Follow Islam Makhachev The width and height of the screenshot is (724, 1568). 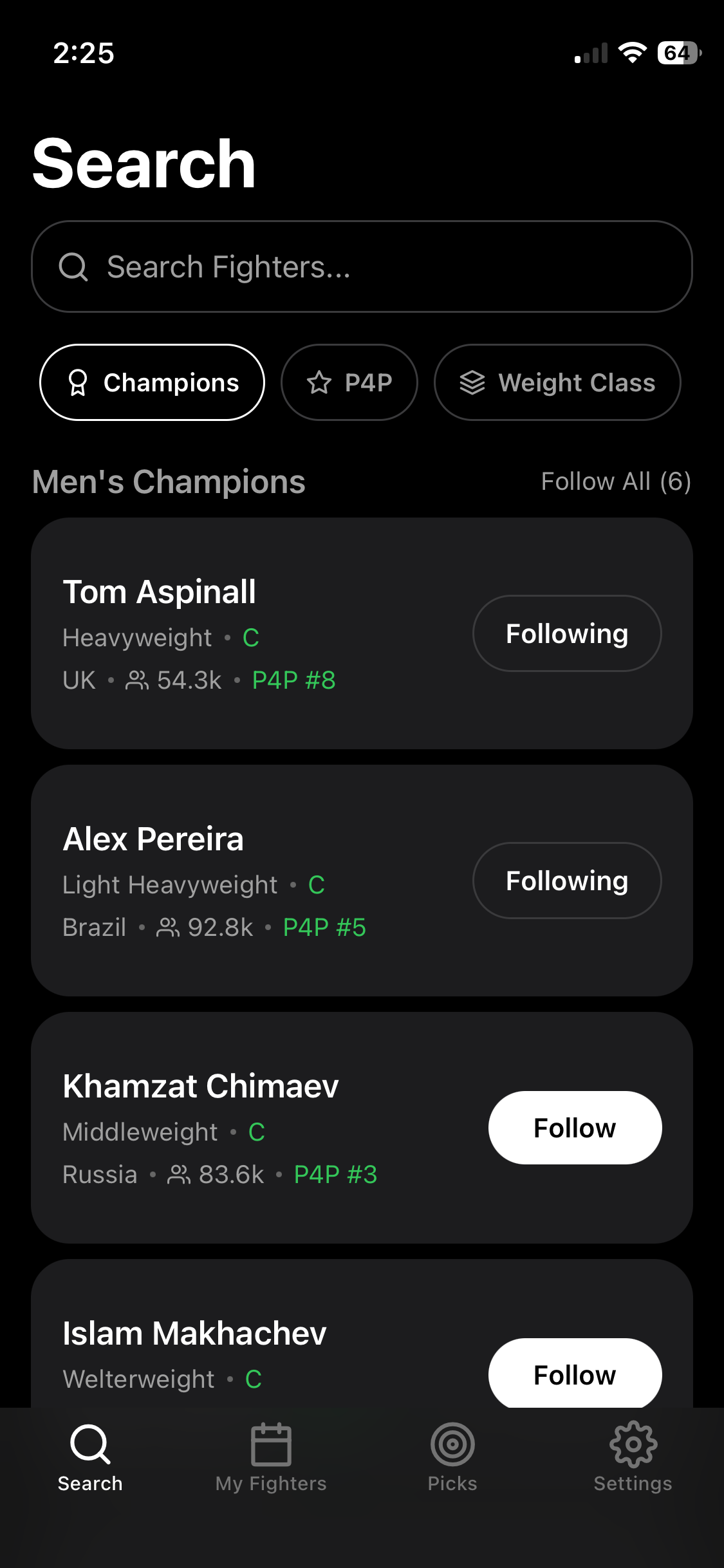point(575,1374)
